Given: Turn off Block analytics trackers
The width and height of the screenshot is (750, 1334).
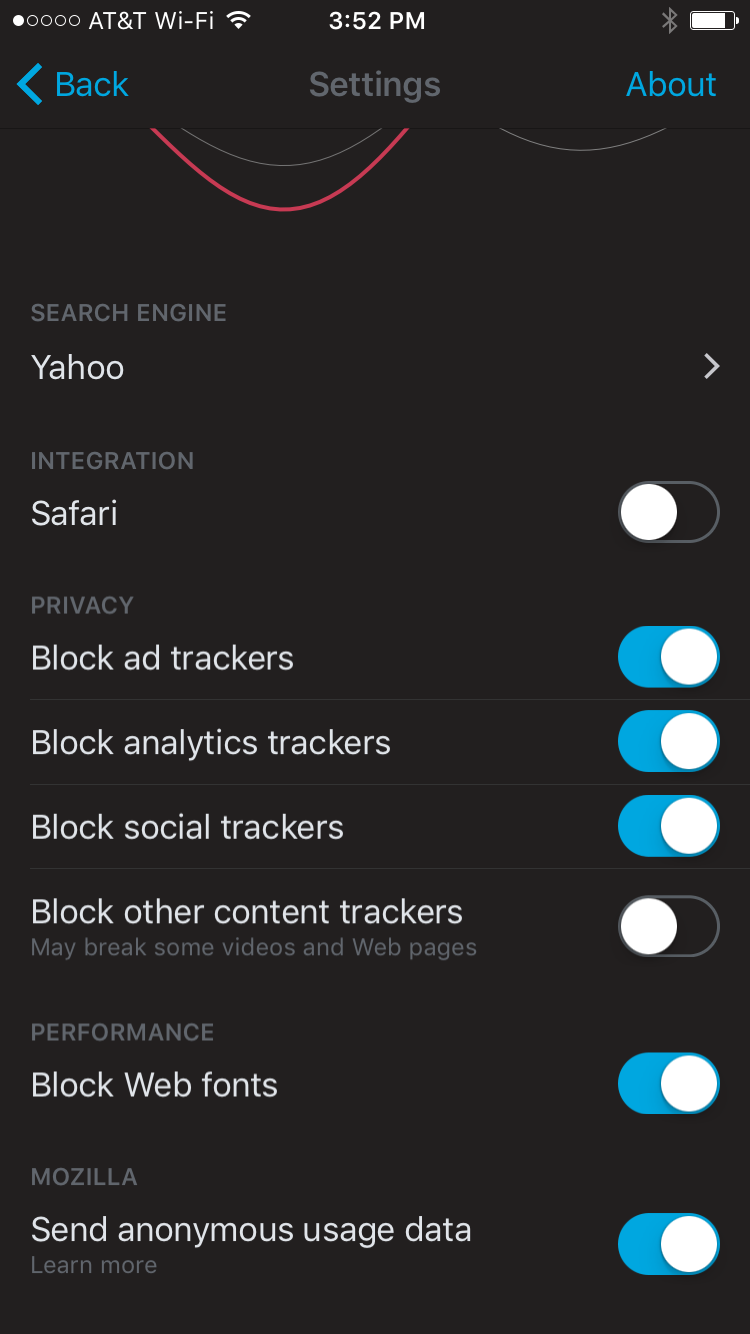Looking at the screenshot, I should [x=668, y=741].
